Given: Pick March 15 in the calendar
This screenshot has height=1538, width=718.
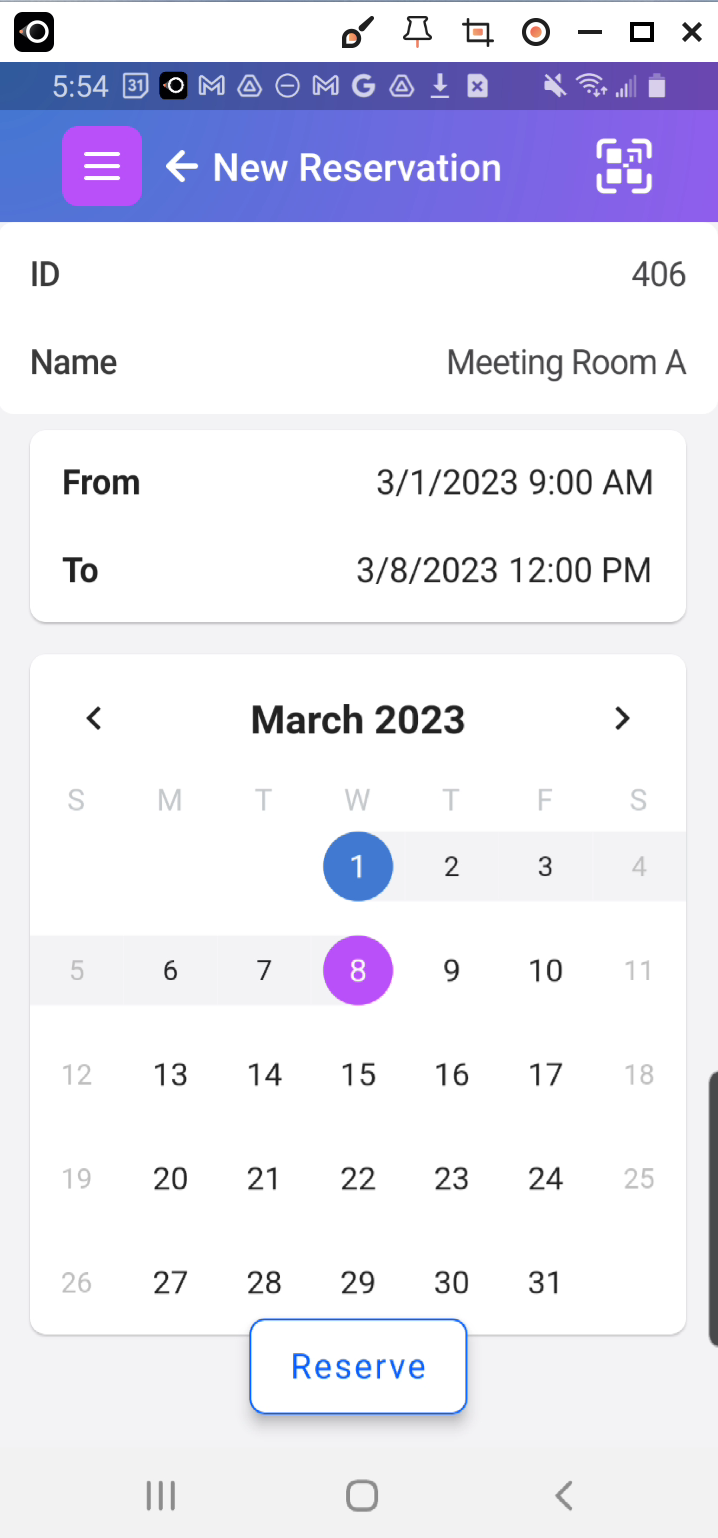Looking at the screenshot, I should [358, 1075].
